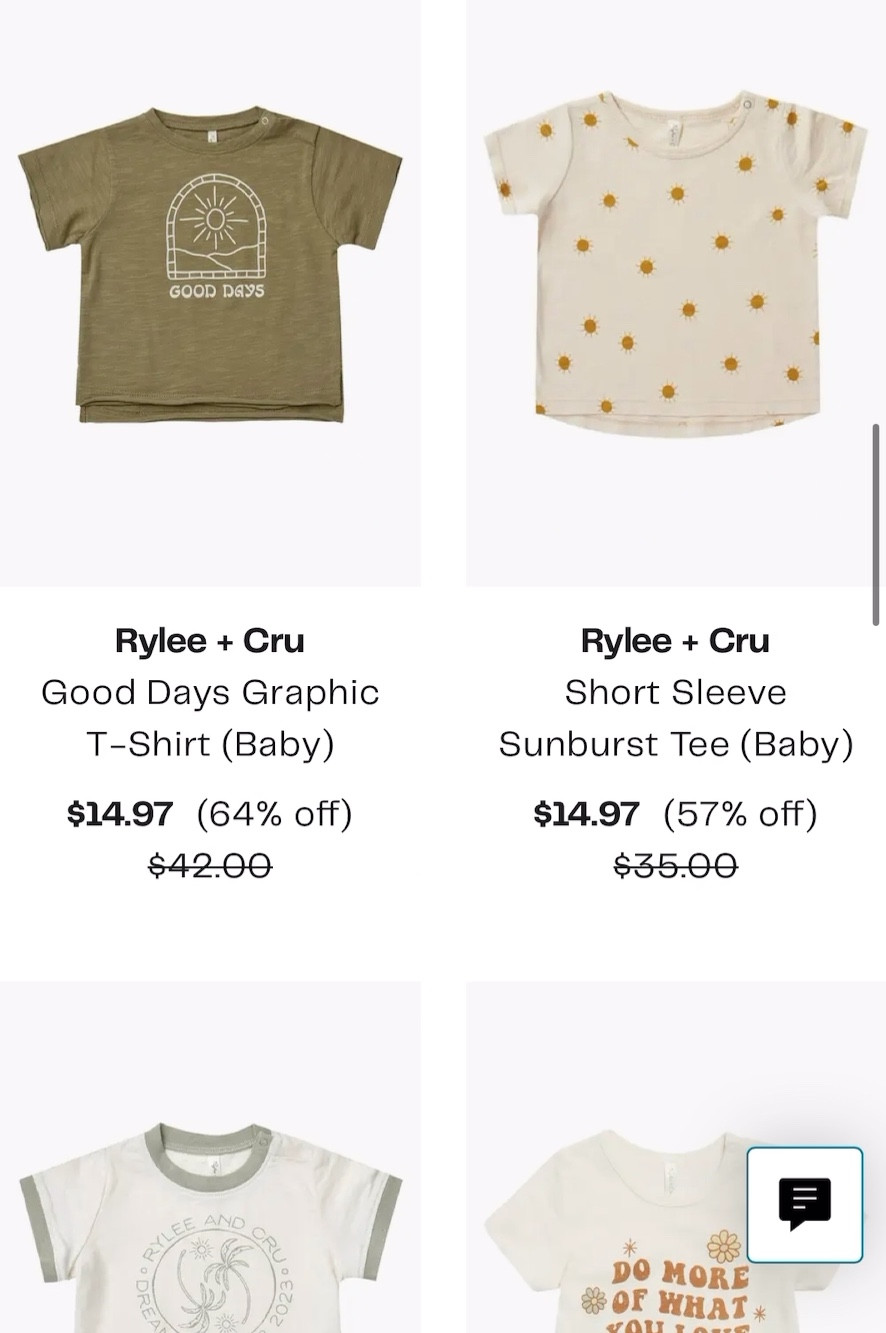Click the speech bubble inside the chat button
886x1333 pixels.
pos(804,1204)
